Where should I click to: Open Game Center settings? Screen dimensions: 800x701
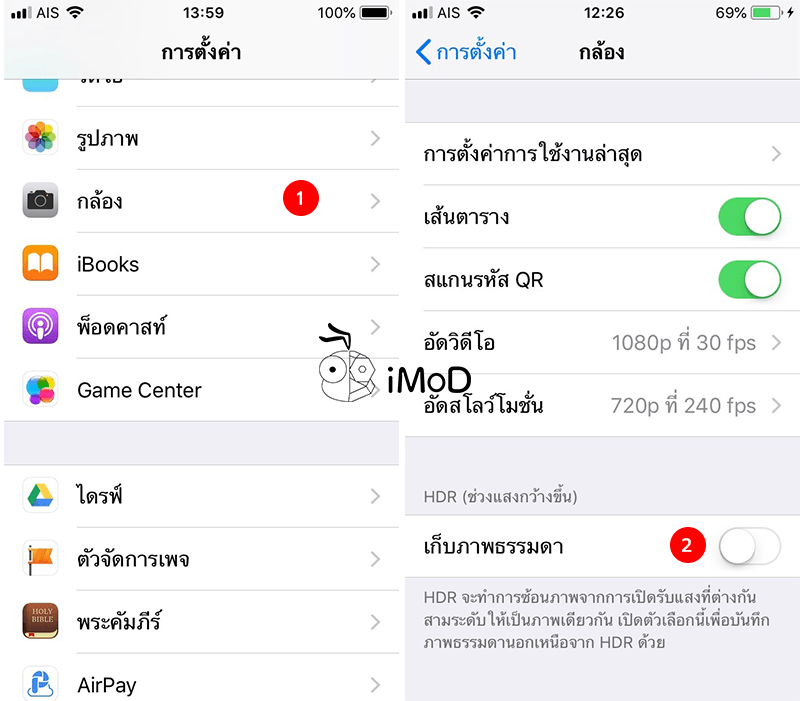200,390
